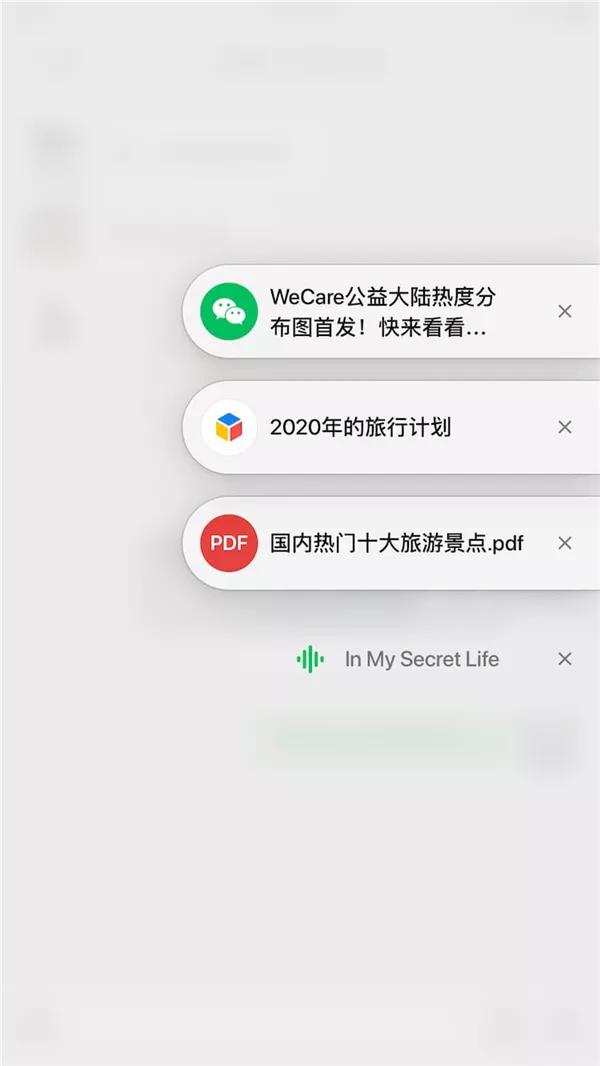Screen dimensions: 600x1066
Task: Open 国内热门十大旅游景点.pdf file
Action: (395, 543)
